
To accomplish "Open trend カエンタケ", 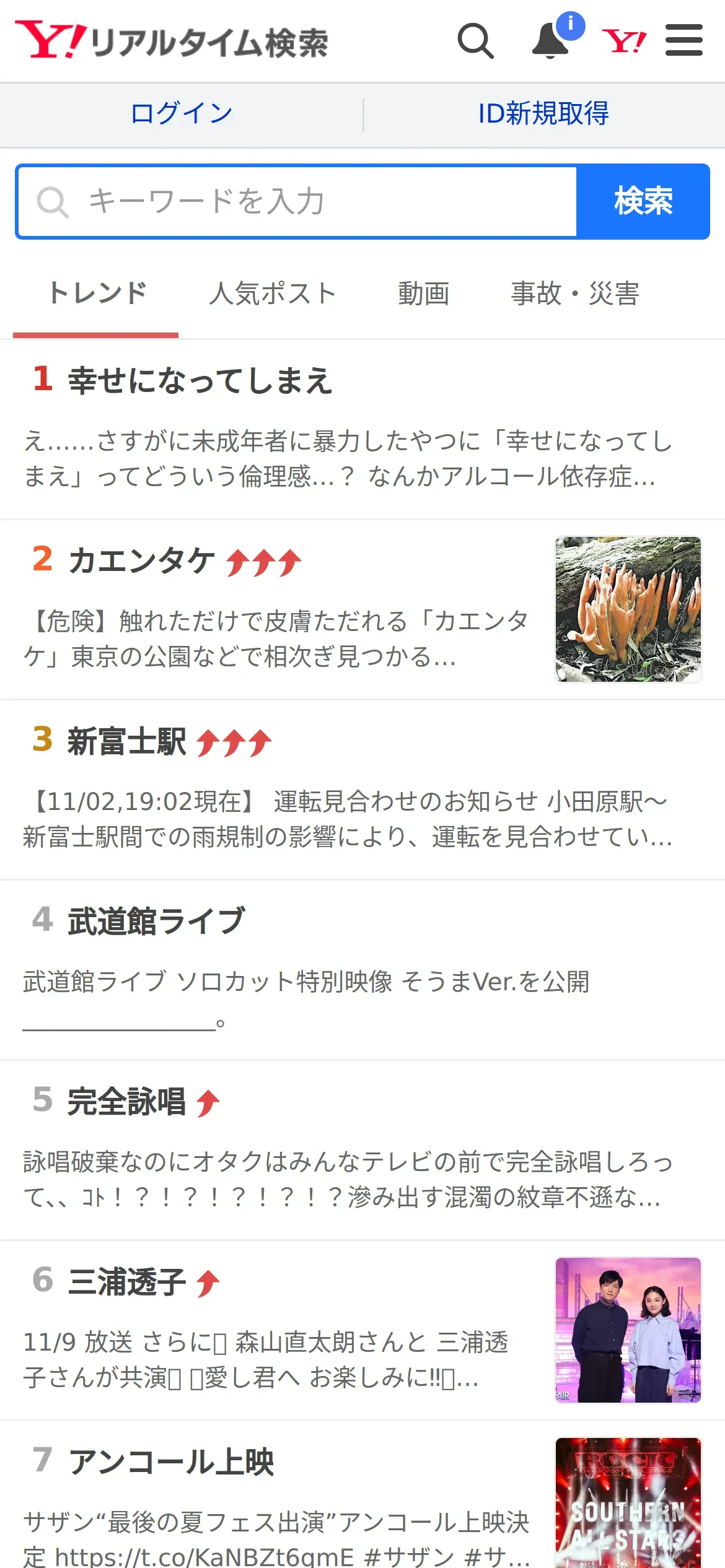I will tap(362, 609).
